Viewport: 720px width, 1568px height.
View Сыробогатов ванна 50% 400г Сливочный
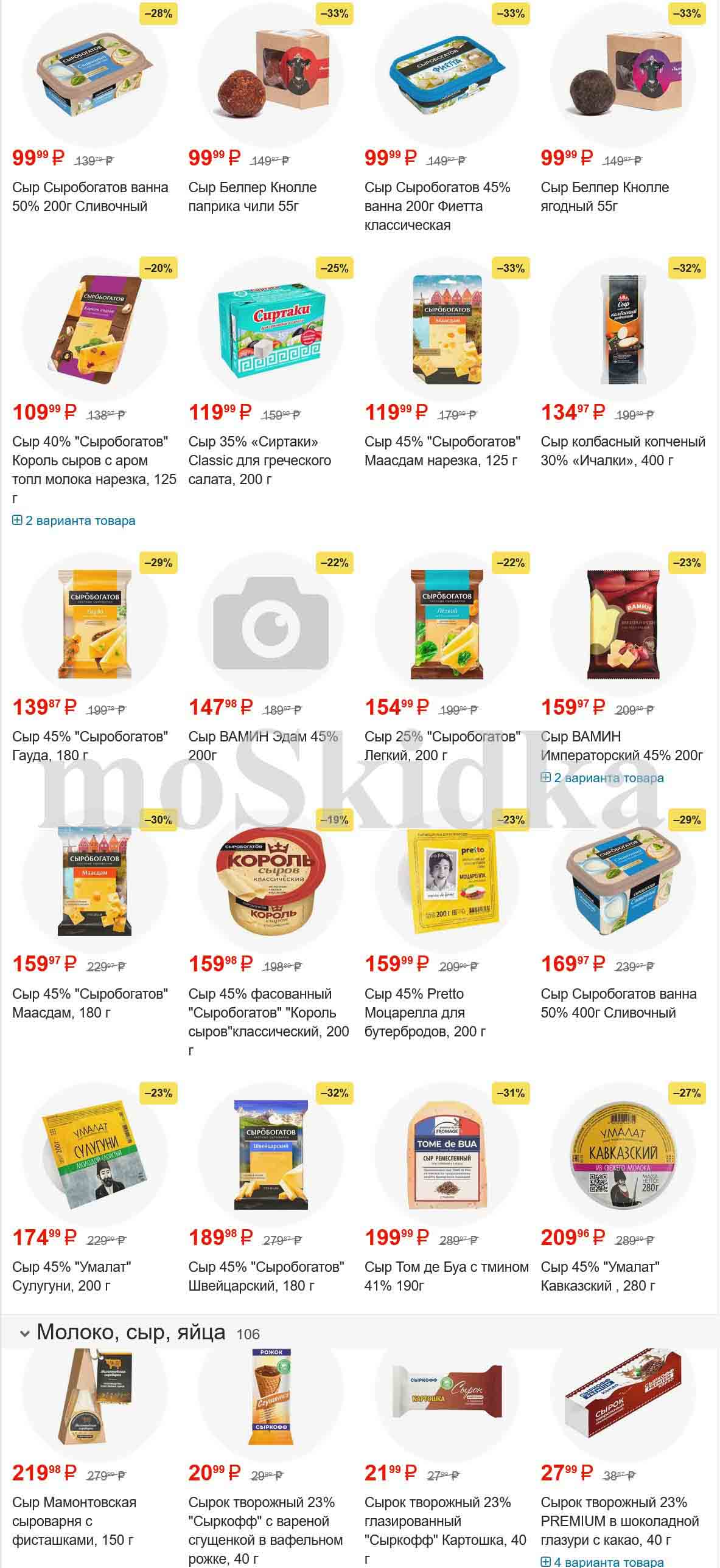click(618, 1003)
